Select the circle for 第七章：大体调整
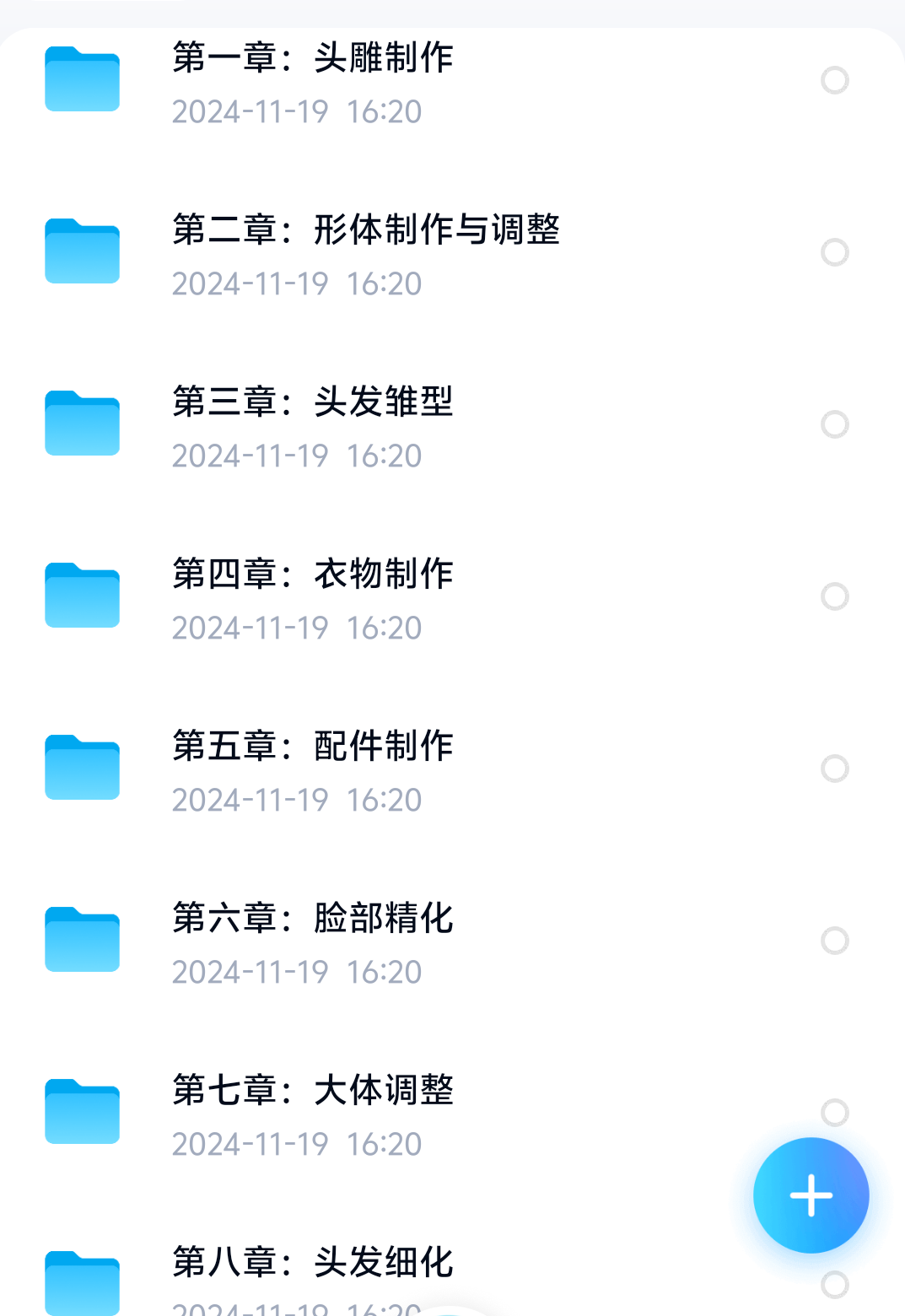The image size is (905, 1316). tap(835, 1113)
